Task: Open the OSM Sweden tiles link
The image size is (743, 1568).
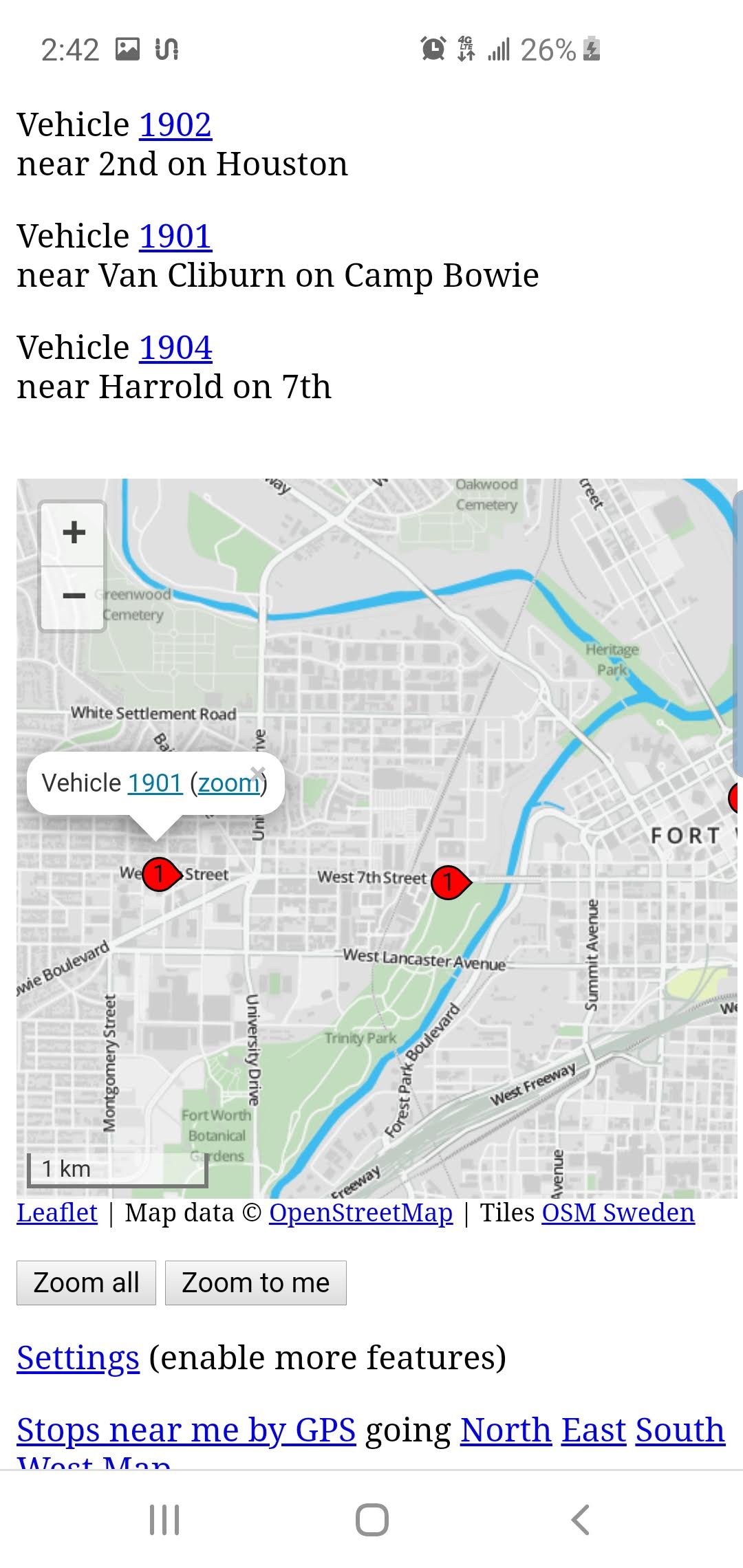Action: pos(618,1212)
